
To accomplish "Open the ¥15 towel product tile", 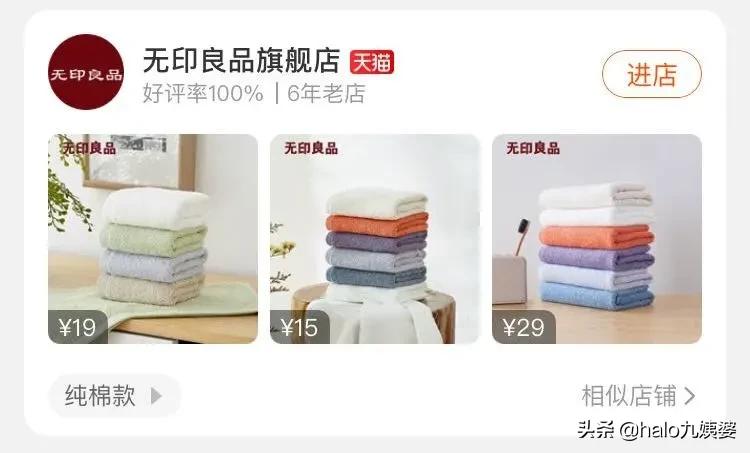I will click(374, 239).
